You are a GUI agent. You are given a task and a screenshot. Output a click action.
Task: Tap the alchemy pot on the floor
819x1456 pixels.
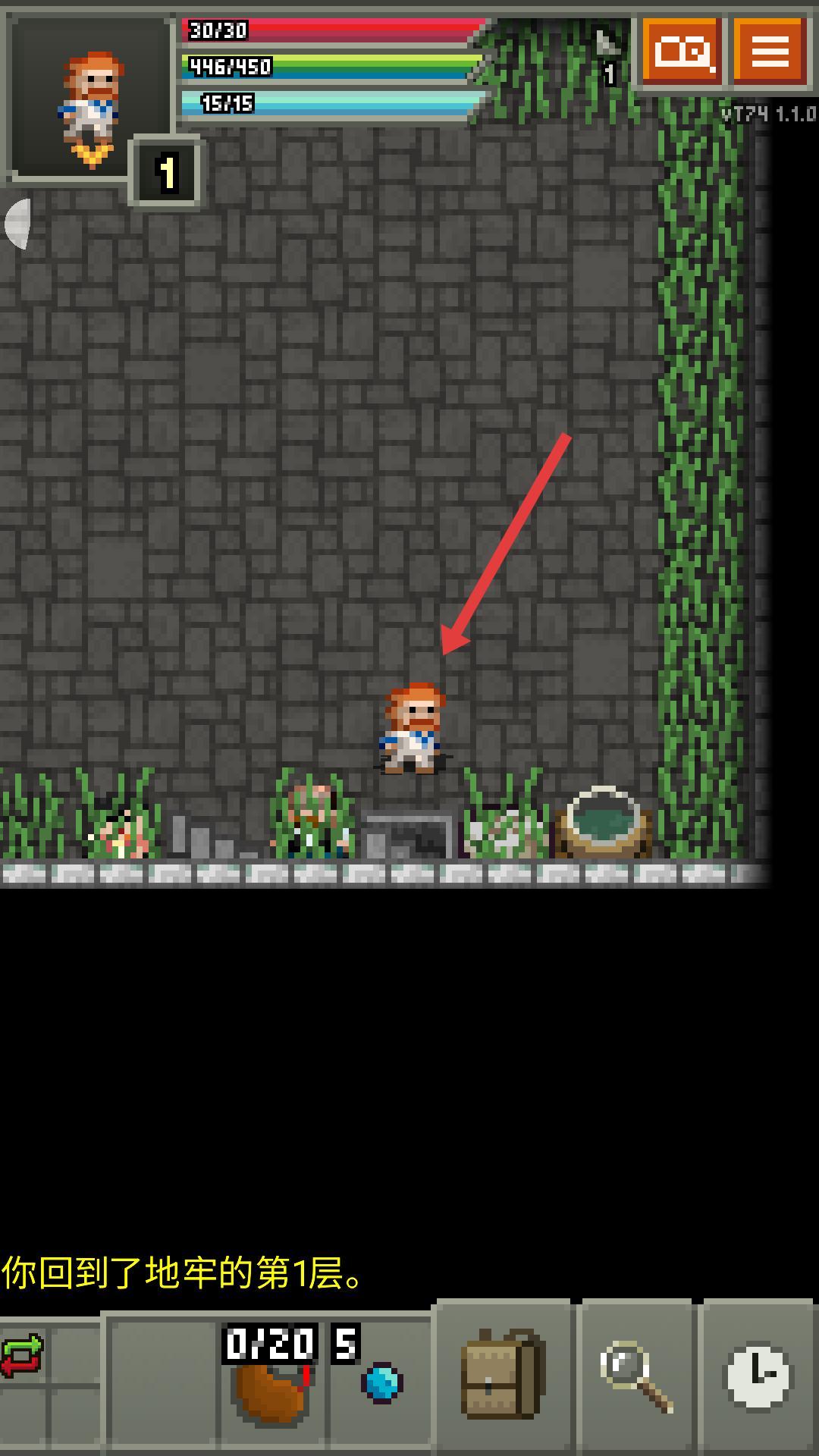pyautogui.click(x=604, y=823)
